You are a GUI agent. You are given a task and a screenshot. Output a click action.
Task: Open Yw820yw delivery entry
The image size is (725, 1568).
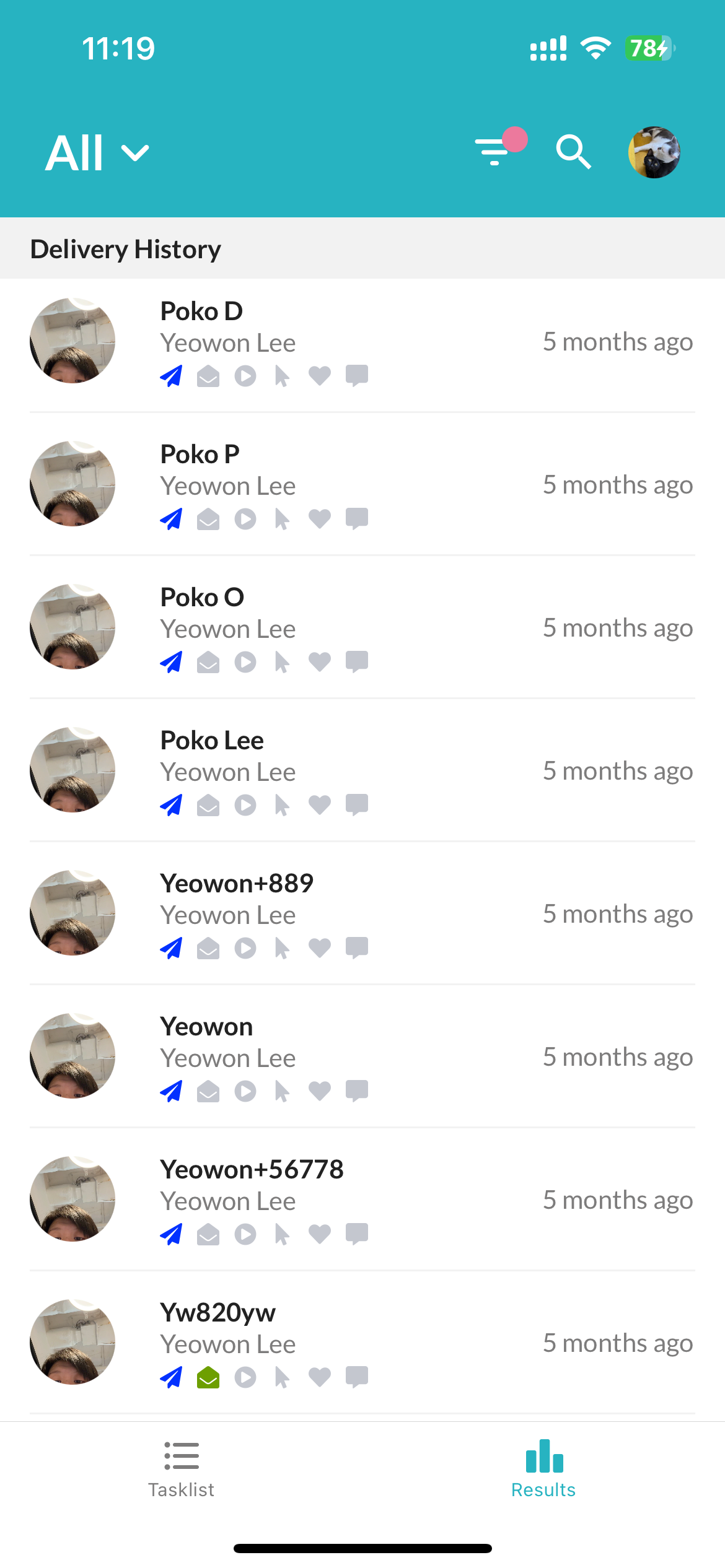tap(362, 1343)
